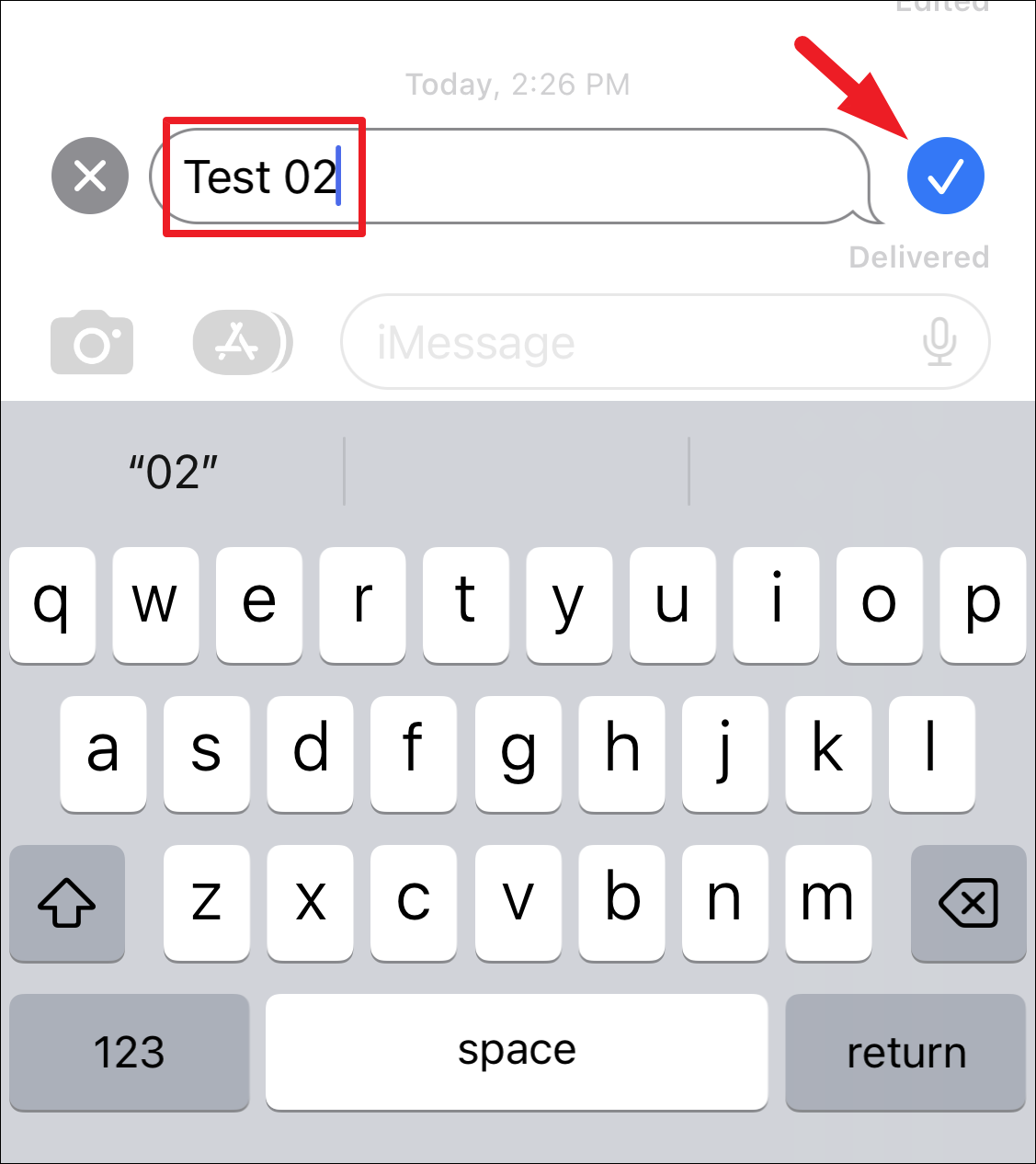Switch to the 123 numbers keyboard
Image resolution: width=1036 pixels, height=1164 pixels.
129,1052
